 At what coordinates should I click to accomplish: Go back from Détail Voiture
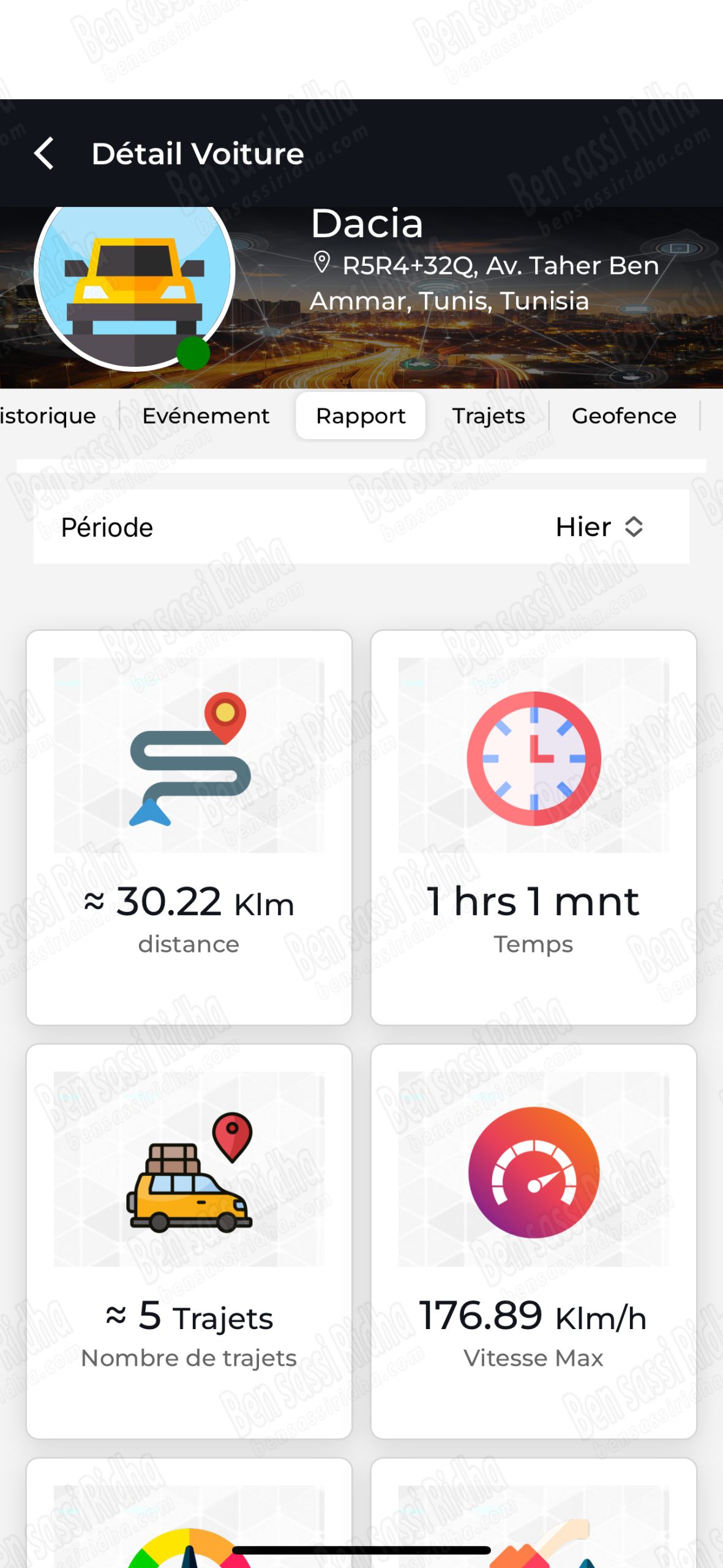tap(44, 153)
